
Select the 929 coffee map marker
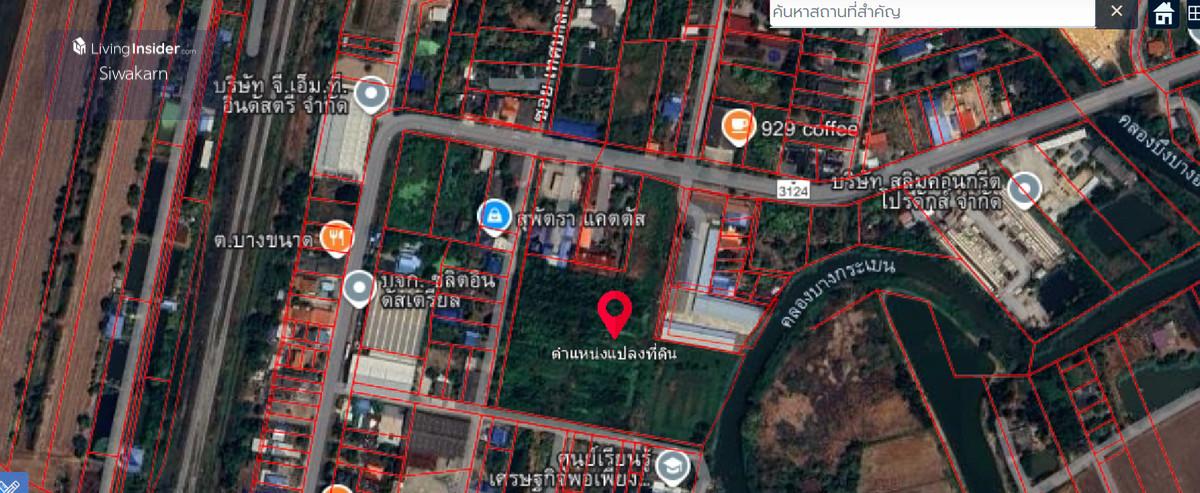click(738, 127)
